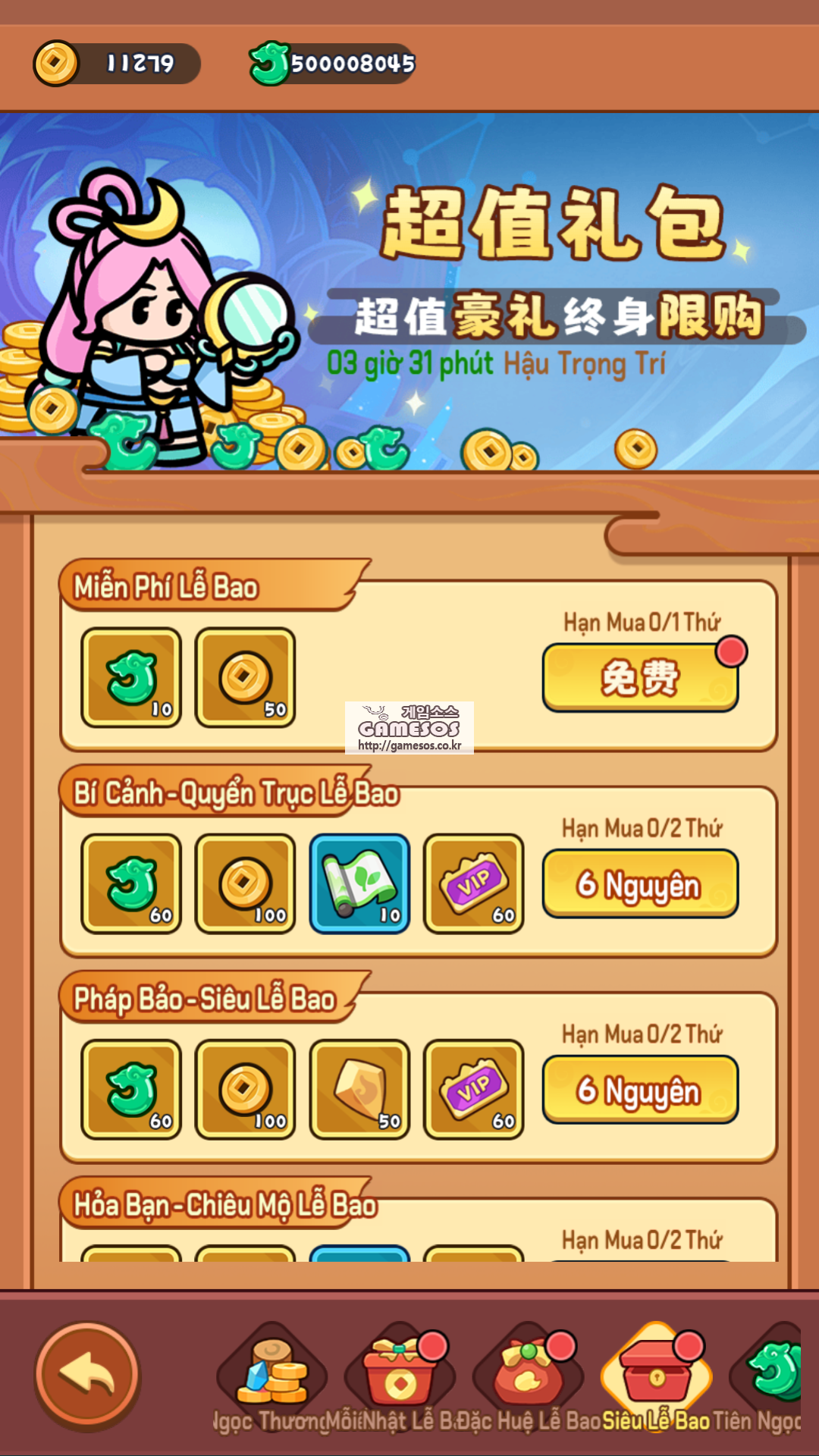View coin 50 reward in free pack

[x=245, y=677]
